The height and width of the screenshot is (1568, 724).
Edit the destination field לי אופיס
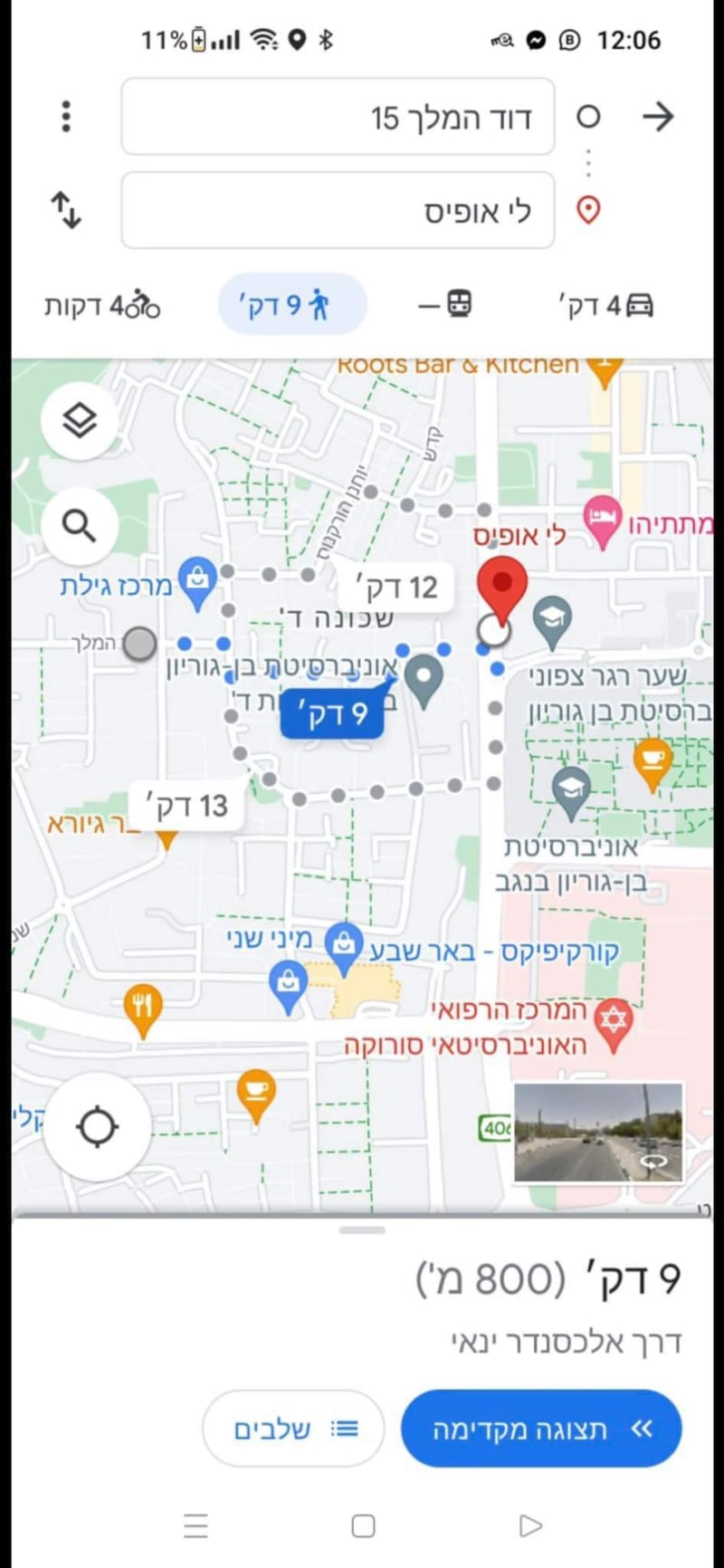coord(338,210)
